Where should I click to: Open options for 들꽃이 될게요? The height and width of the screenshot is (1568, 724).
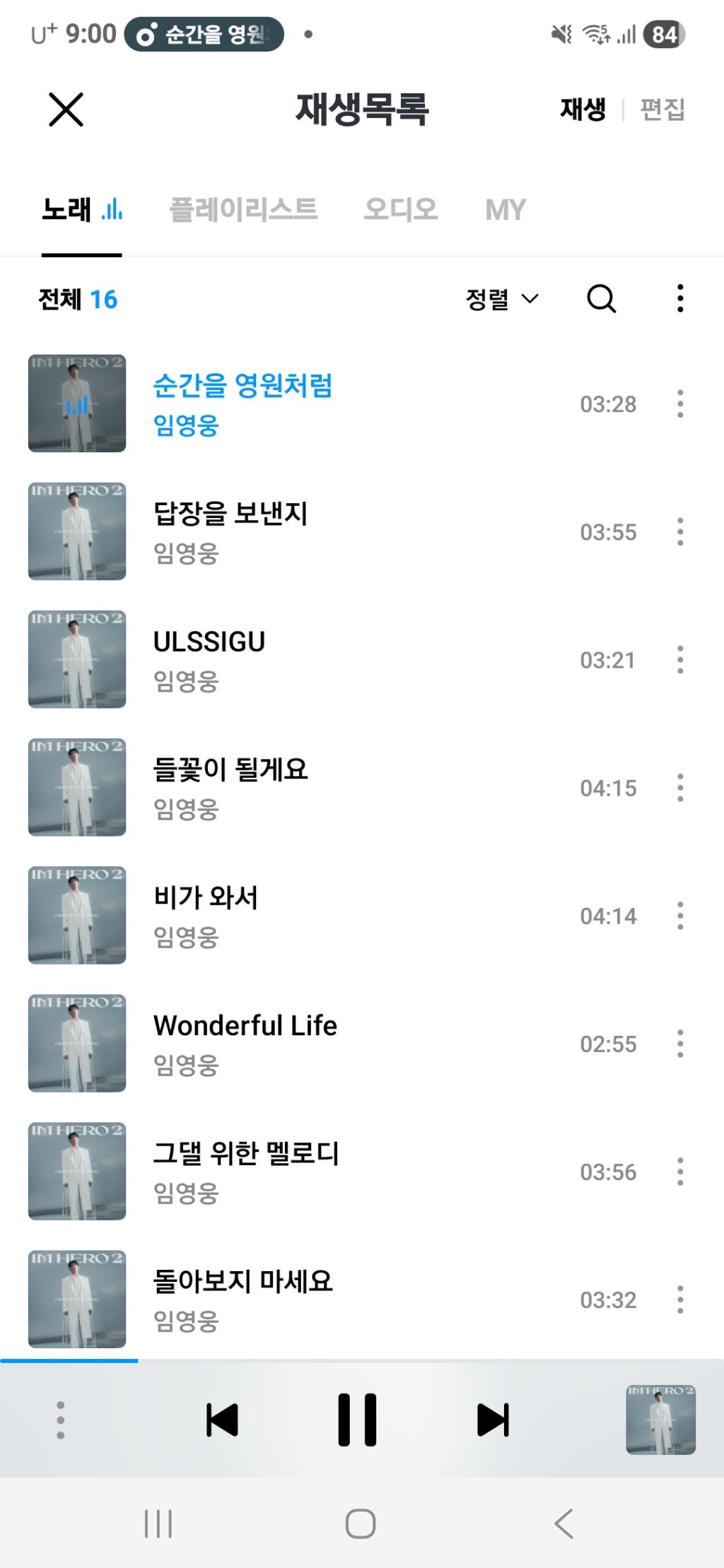[x=680, y=788]
